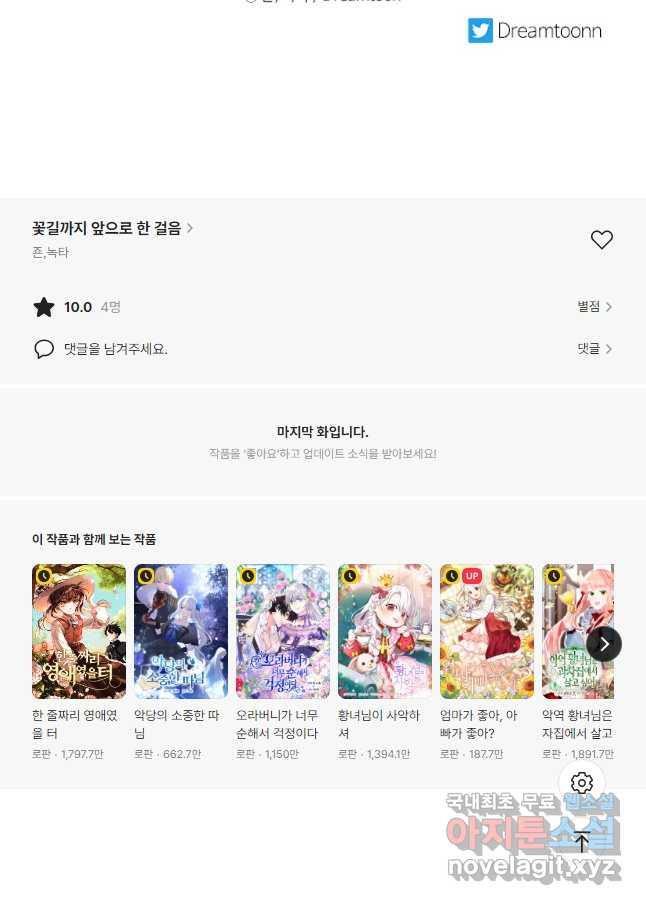This screenshot has height=905, width=646.
Task: Open the 황녀님이 사악하셔 webtoon
Action: click(x=385, y=632)
